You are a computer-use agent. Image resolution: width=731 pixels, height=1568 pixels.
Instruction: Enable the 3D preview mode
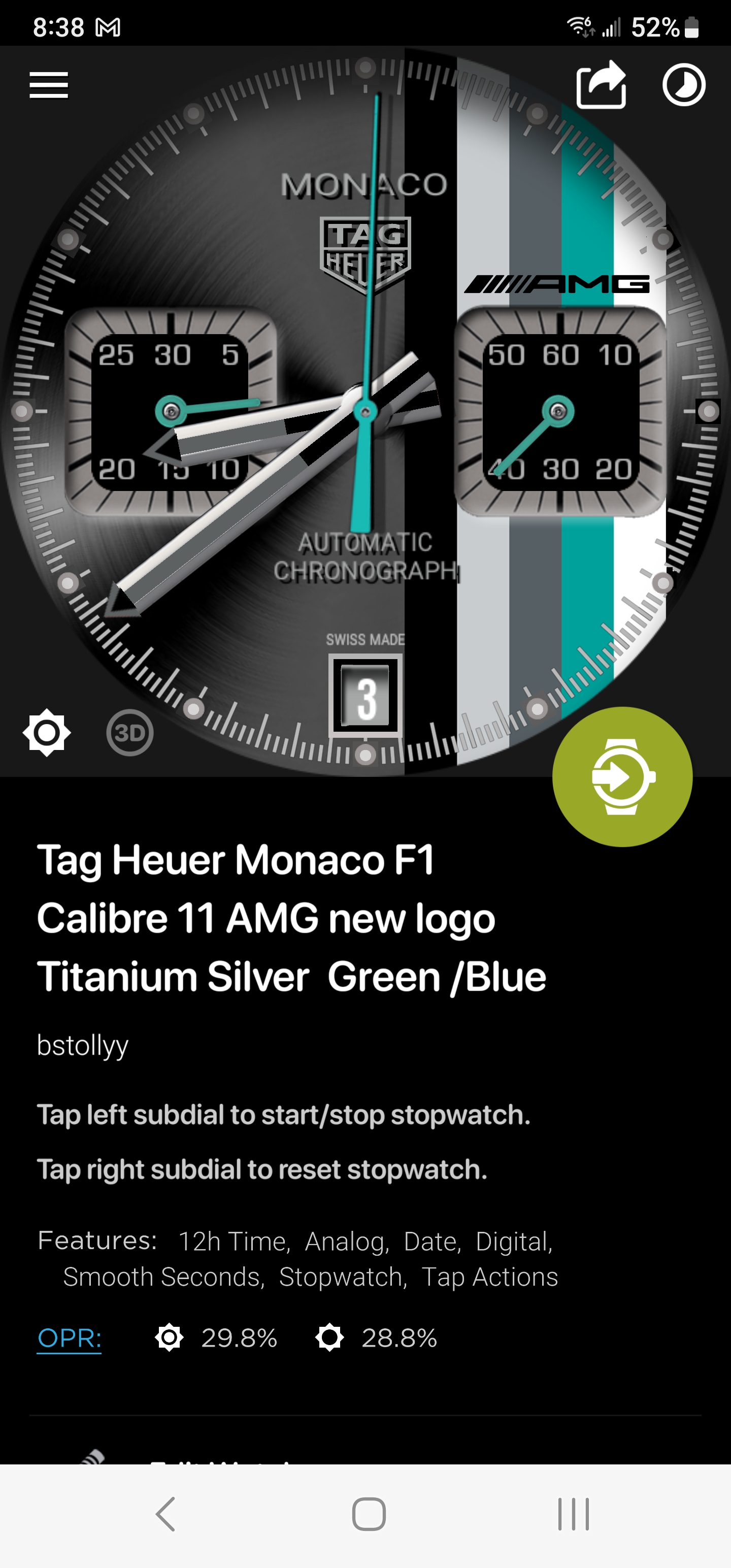[x=129, y=733]
